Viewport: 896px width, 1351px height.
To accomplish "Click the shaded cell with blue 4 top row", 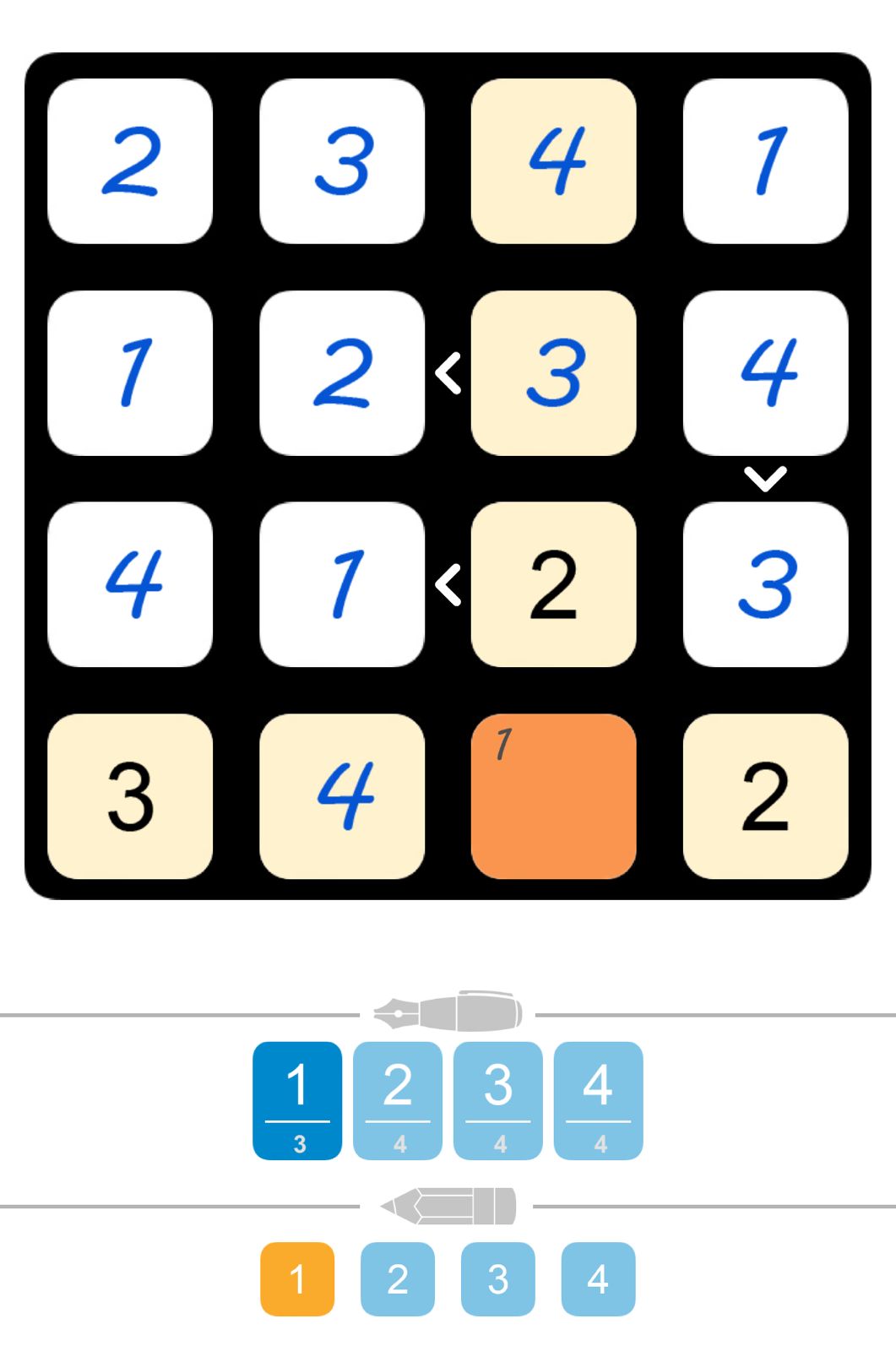I will pos(553,160).
